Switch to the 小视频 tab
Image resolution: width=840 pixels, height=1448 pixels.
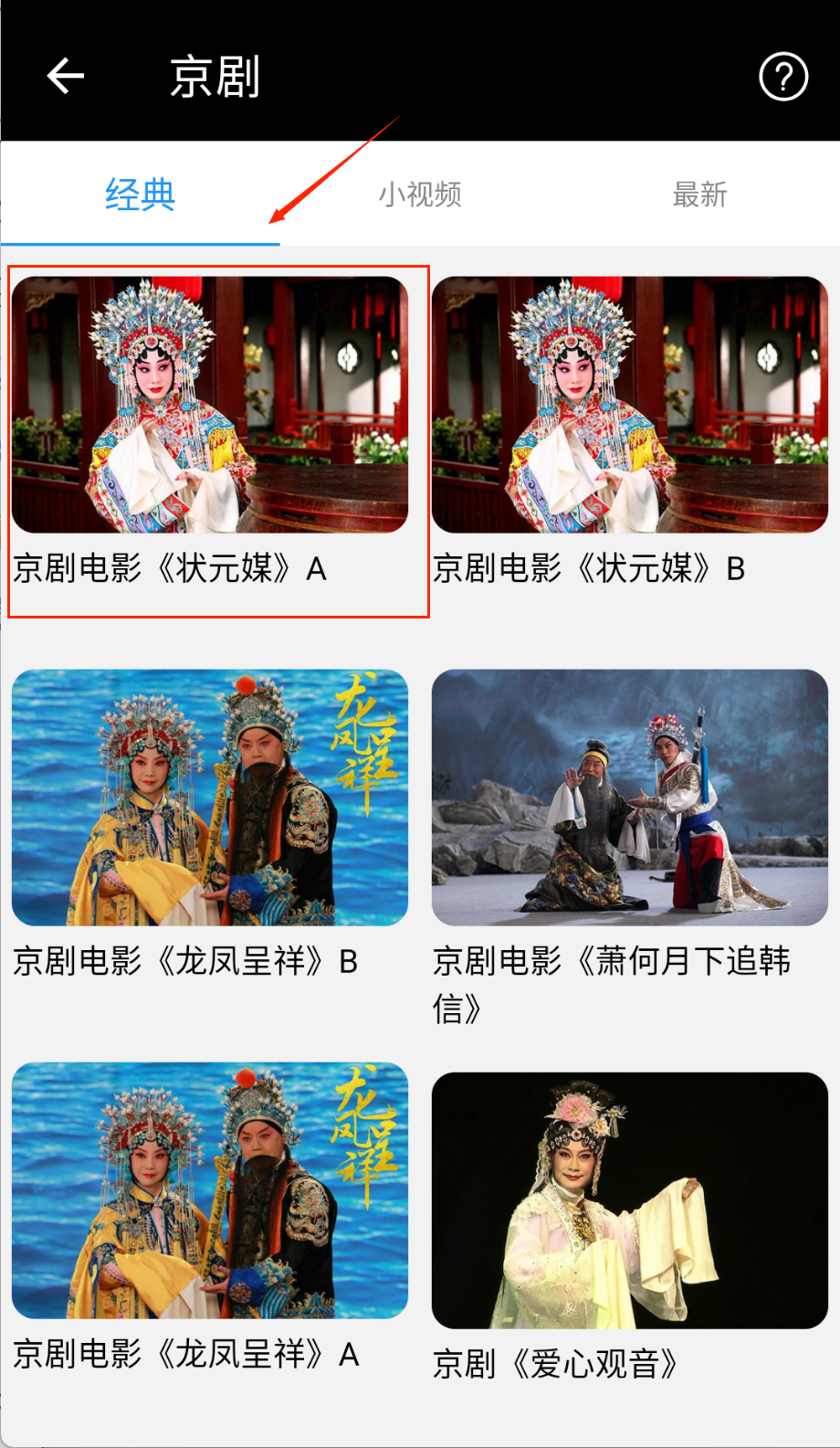420,195
